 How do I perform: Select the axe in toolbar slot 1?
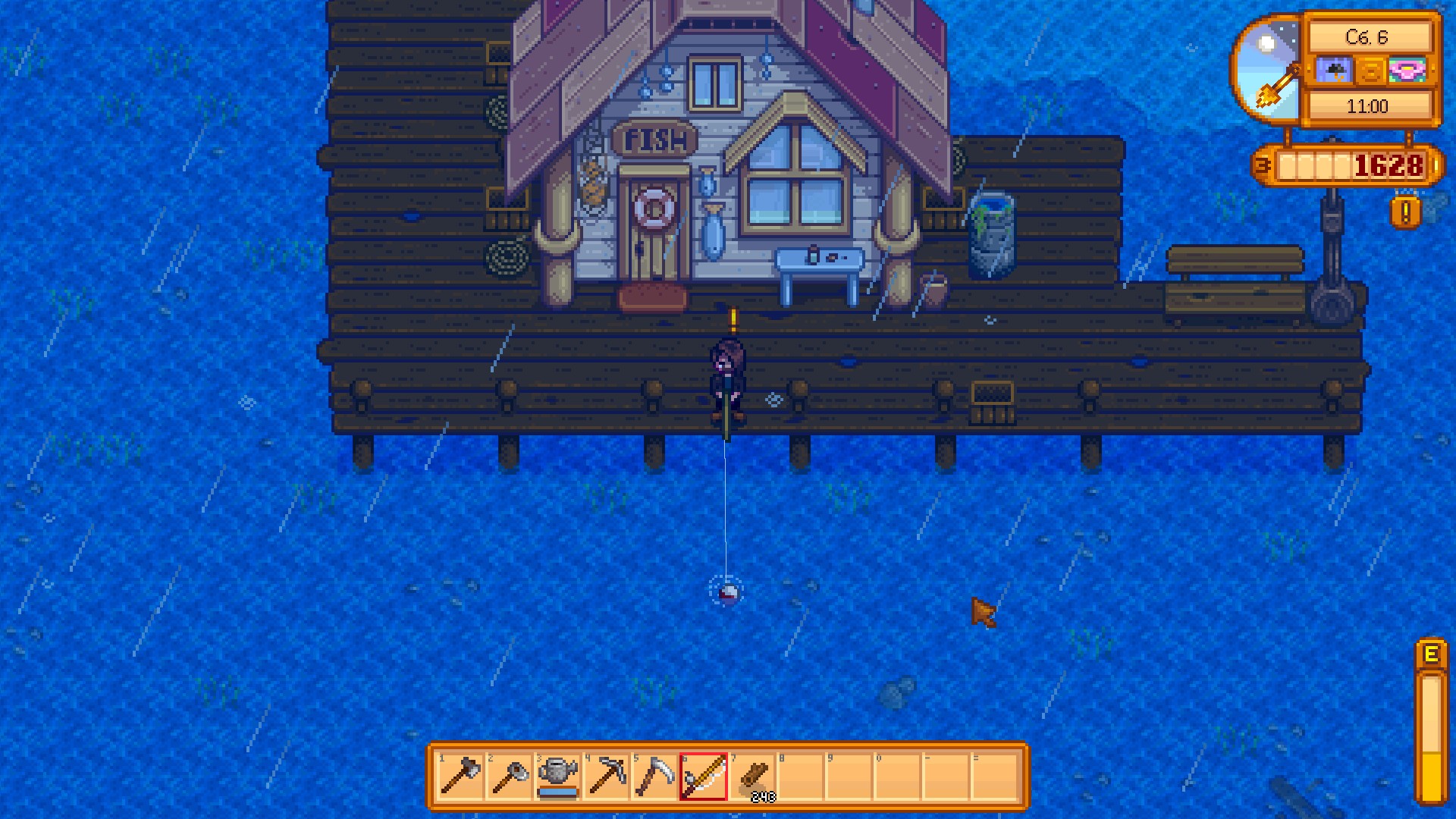click(x=460, y=777)
